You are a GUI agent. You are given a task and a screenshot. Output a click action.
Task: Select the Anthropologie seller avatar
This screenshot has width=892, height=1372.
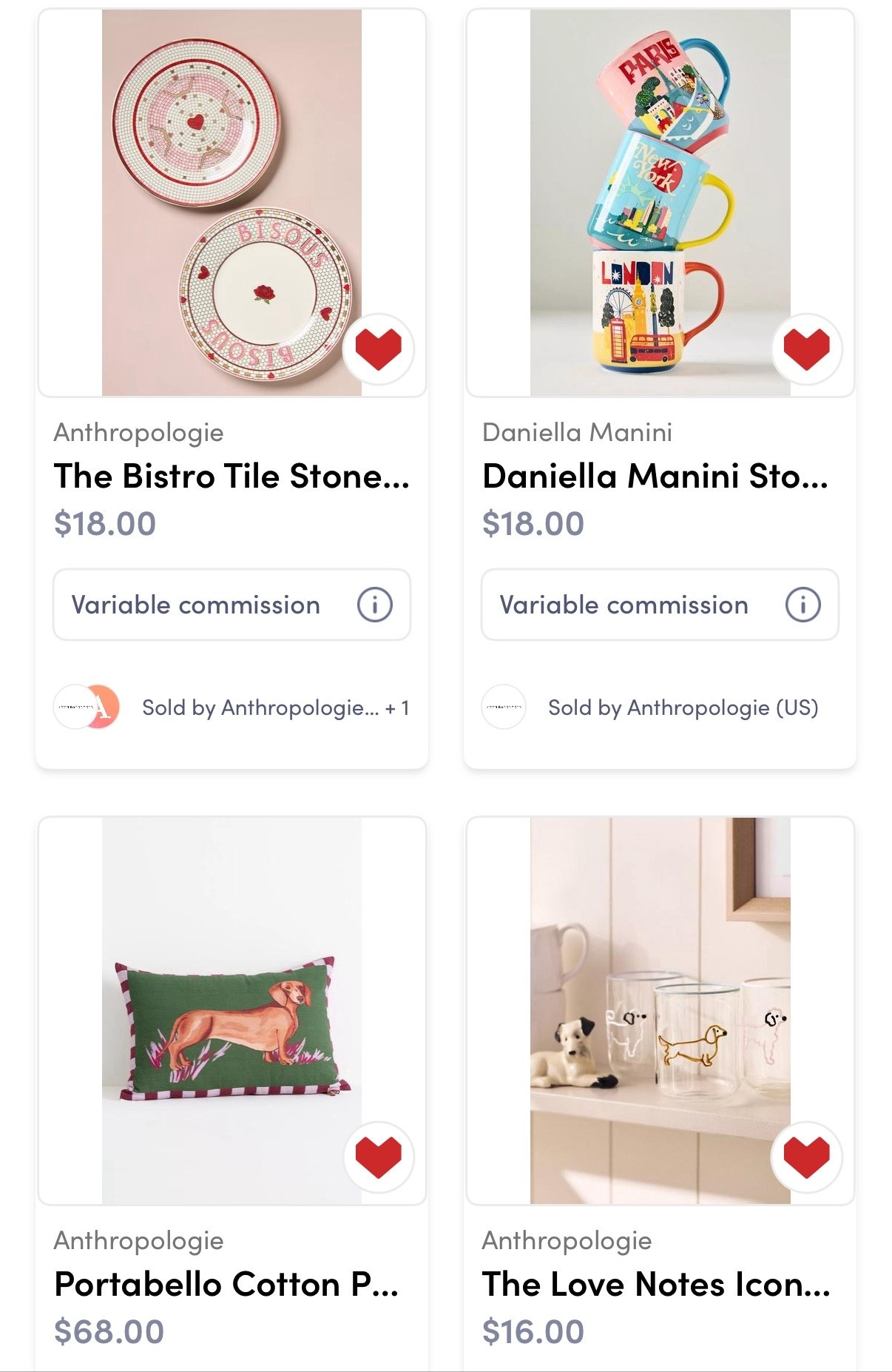88,707
